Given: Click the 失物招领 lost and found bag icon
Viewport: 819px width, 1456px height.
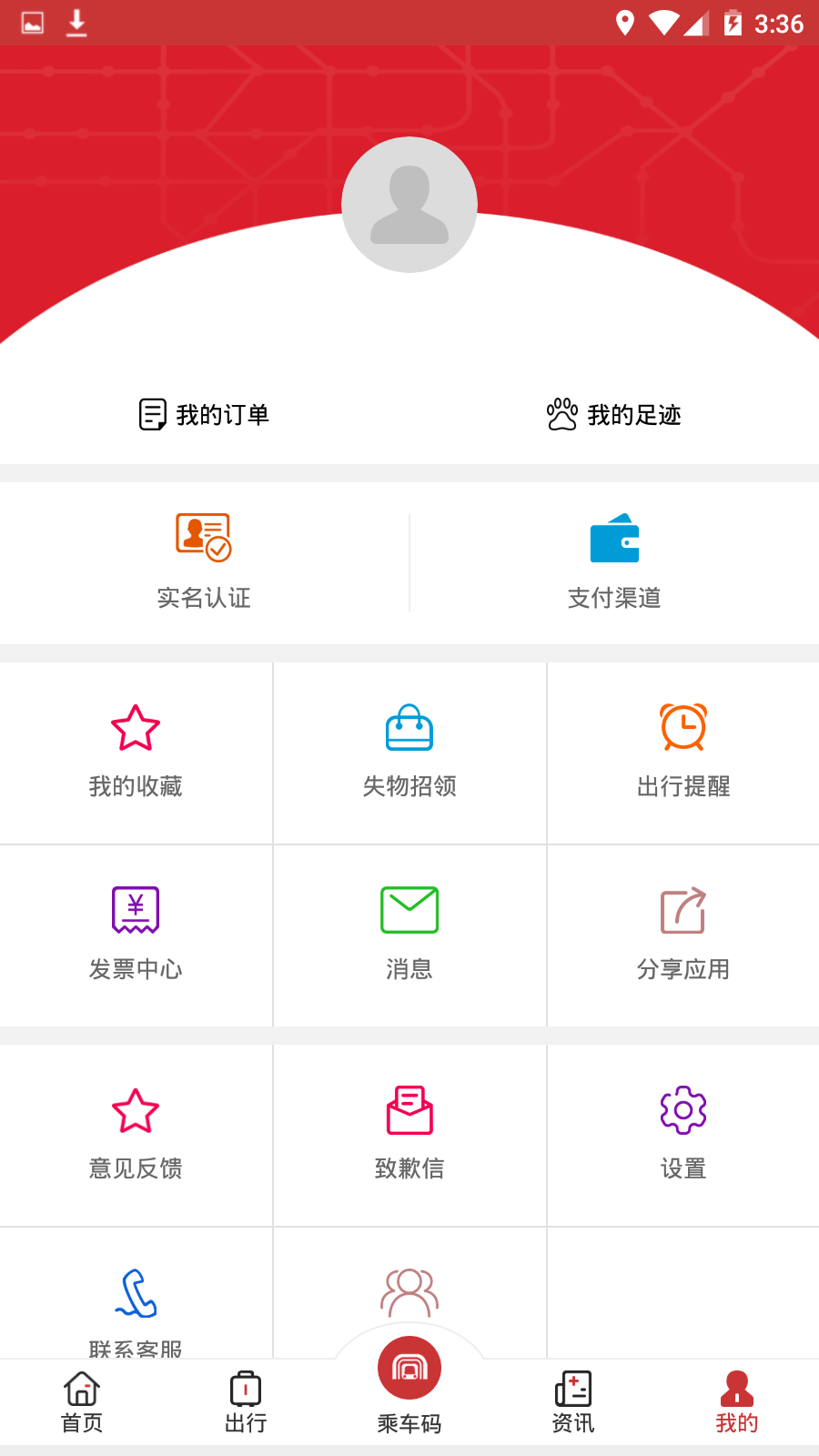Looking at the screenshot, I should pyautogui.click(x=409, y=727).
